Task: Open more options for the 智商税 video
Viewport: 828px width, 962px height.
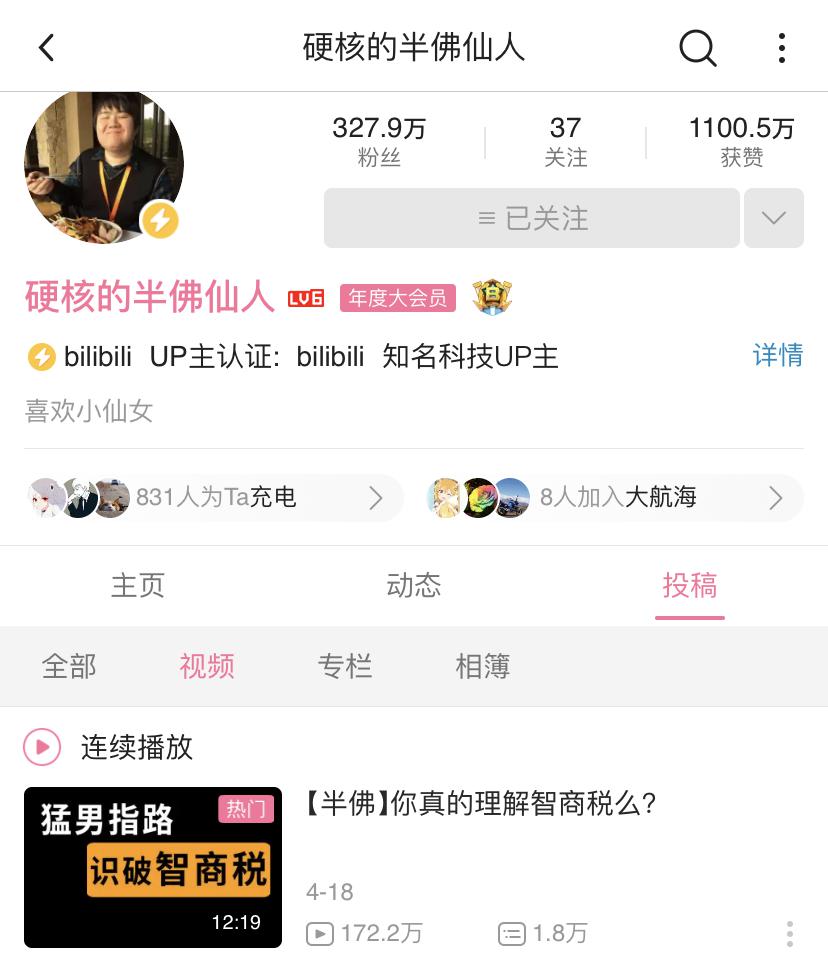Action: click(789, 934)
